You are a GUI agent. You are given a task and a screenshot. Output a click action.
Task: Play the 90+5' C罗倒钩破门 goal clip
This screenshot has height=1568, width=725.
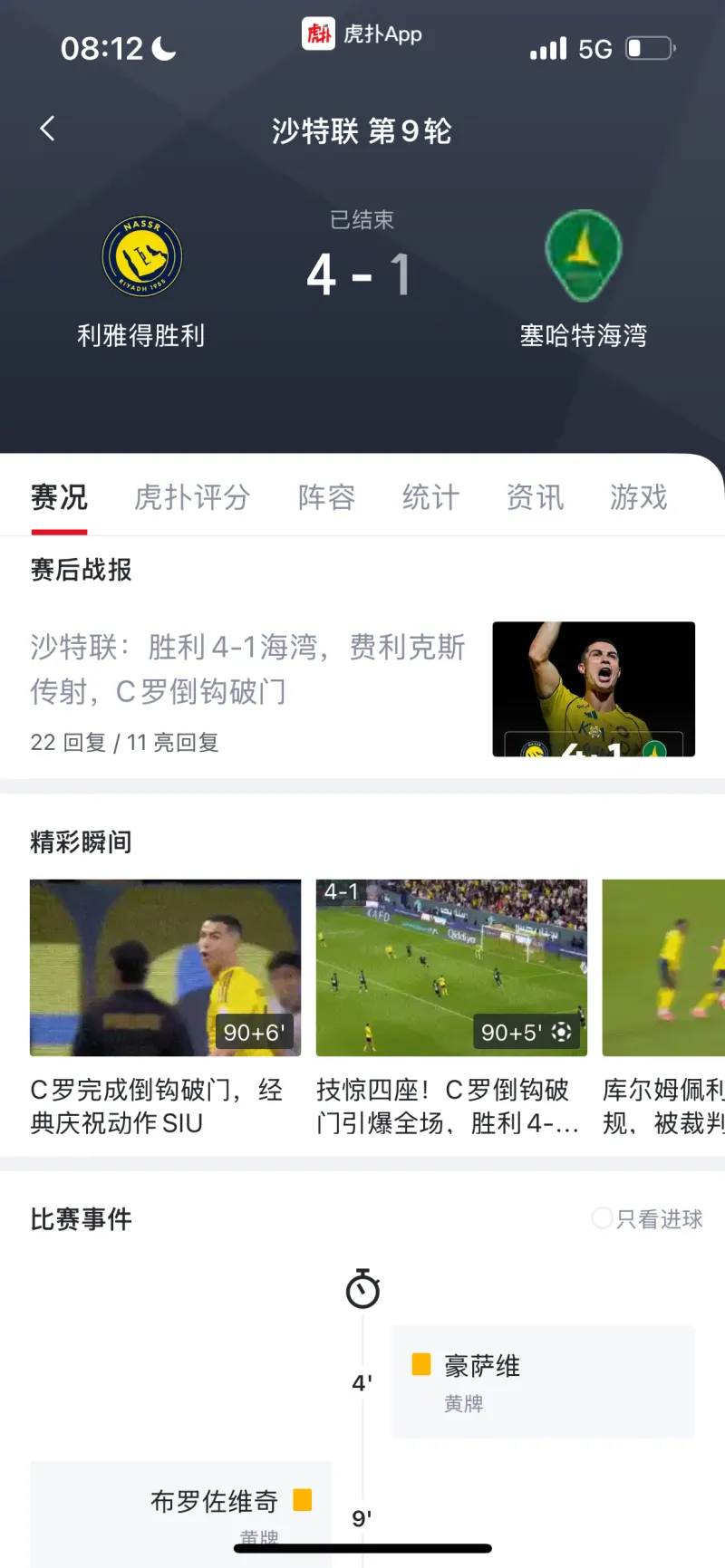pyautogui.click(x=451, y=967)
